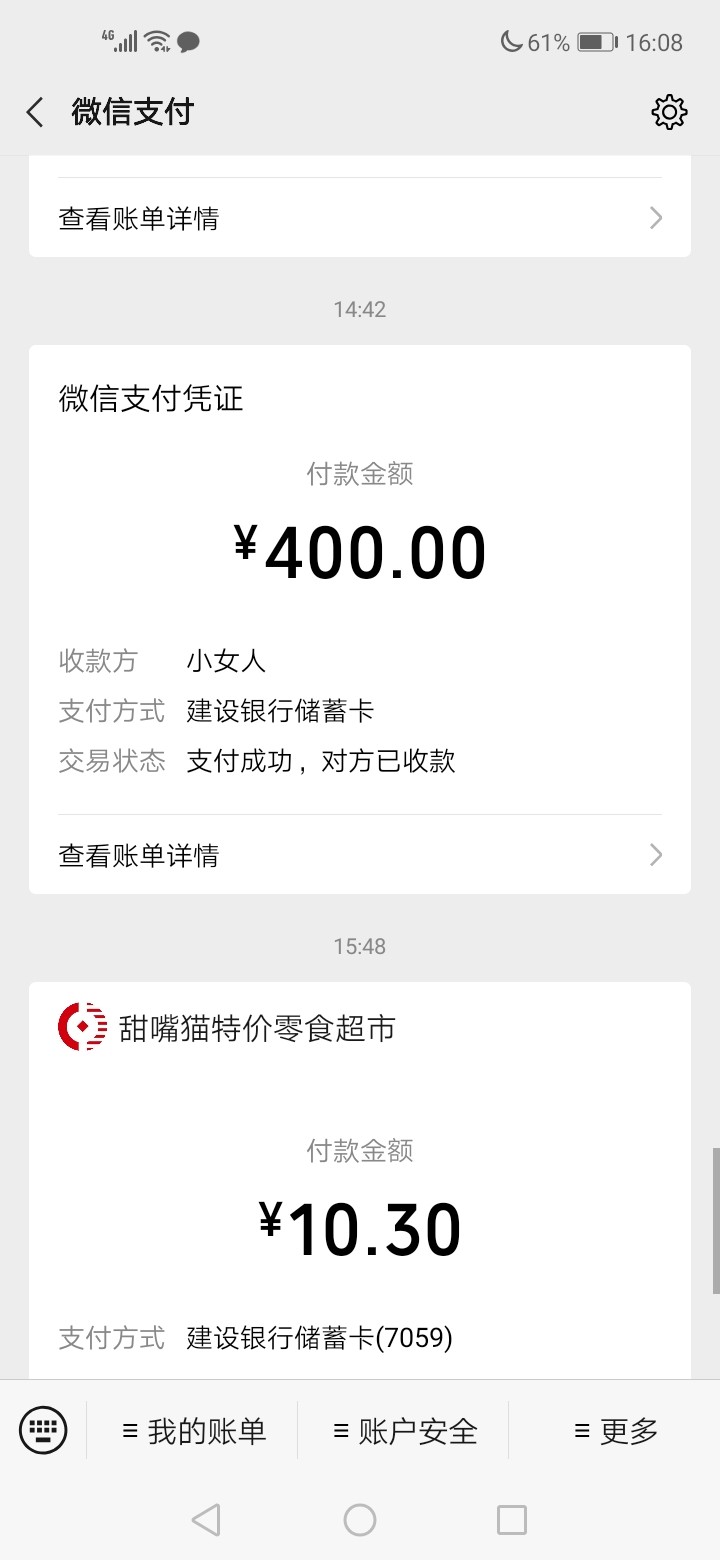Image resolution: width=720 pixels, height=1560 pixels.
Task: Tap the system home button
Action: pos(360,1520)
